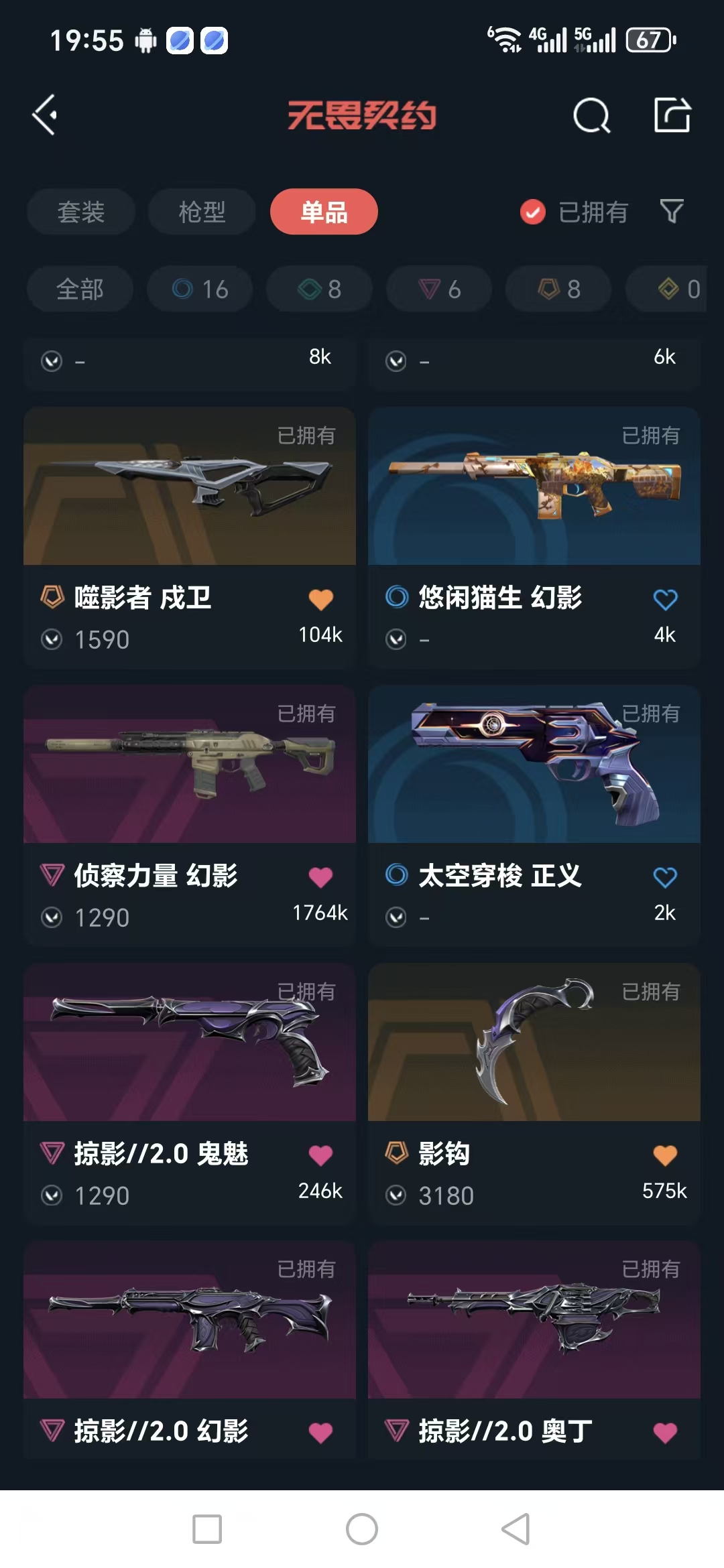The image size is (724, 1568).
Task: Unfavorite 影钩 via its heart icon
Action: click(665, 1154)
